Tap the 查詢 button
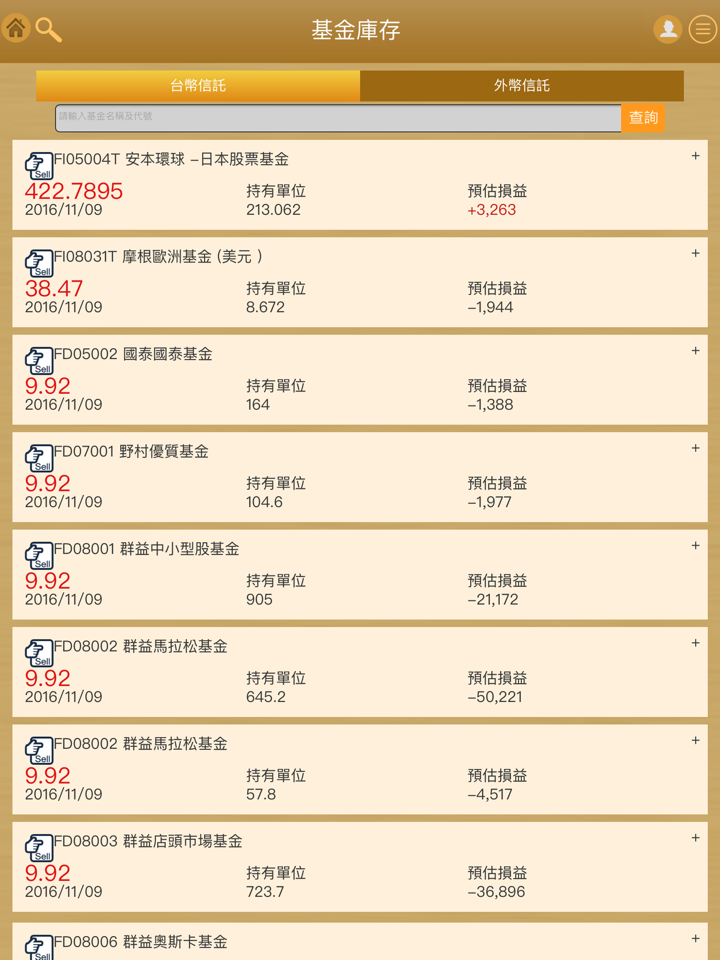Image resolution: width=720 pixels, height=960 pixels. pos(643,118)
